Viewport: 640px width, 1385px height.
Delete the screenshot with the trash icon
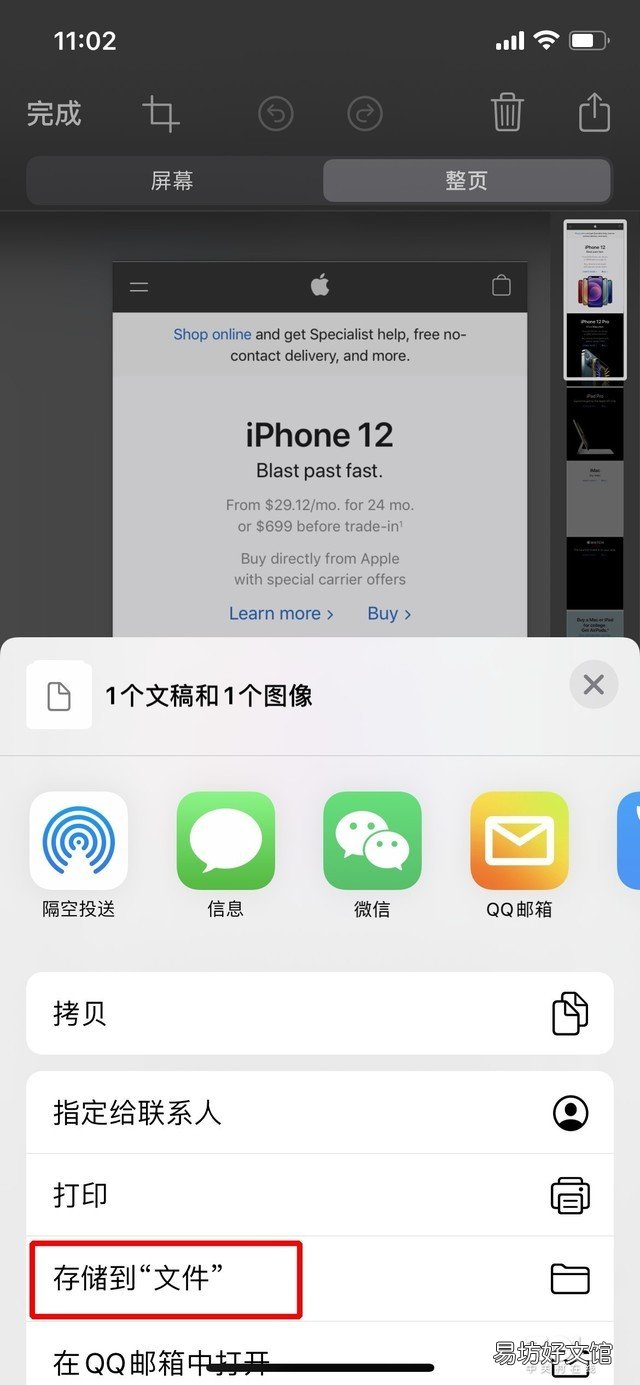coord(507,112)
